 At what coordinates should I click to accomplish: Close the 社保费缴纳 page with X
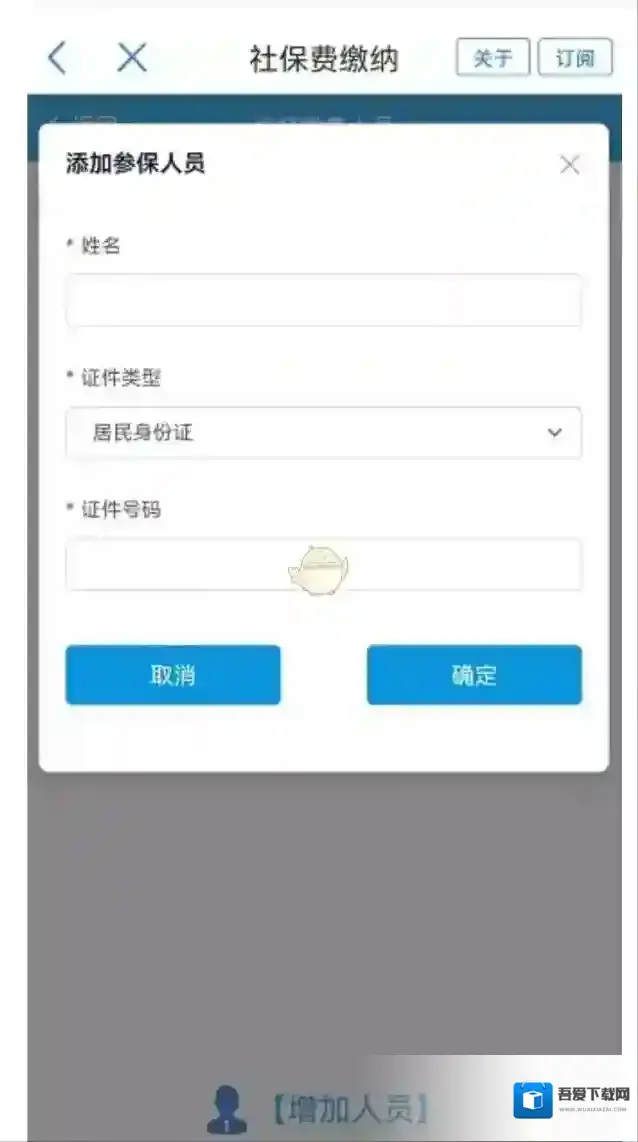click(x=132, y=58)
